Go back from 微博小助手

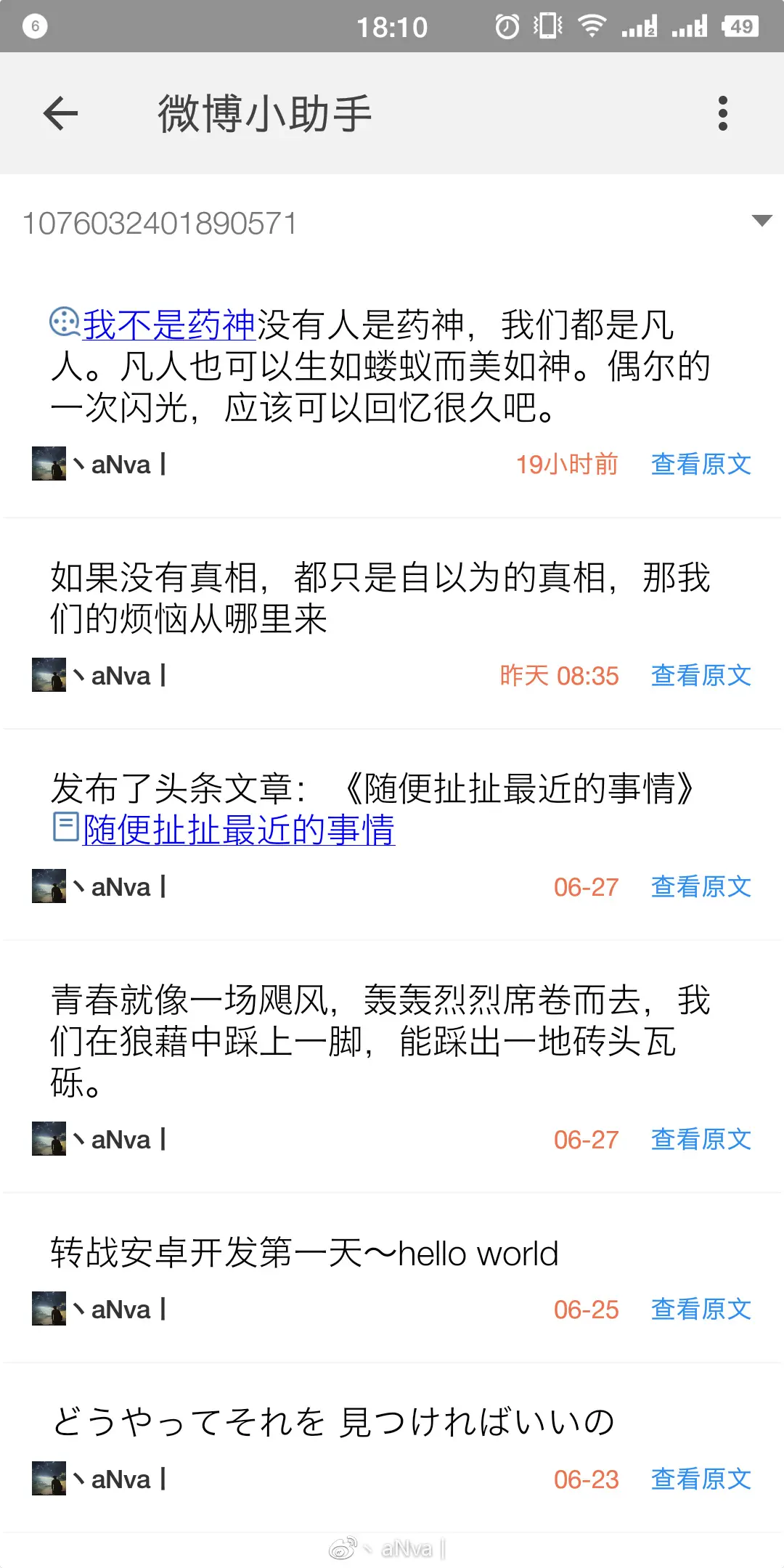pyautogui.click(x=60, y=113)
